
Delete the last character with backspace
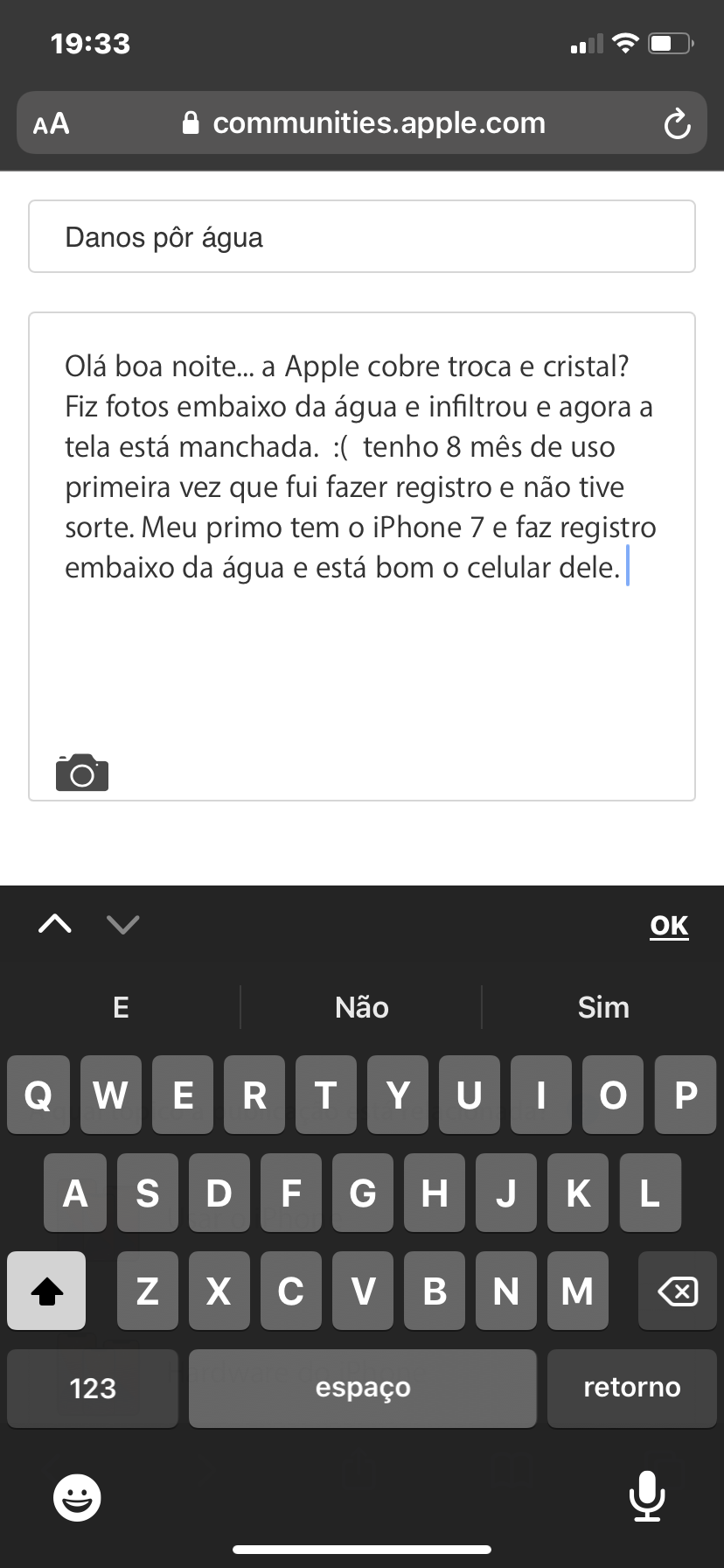click(x=677, y=1291)
